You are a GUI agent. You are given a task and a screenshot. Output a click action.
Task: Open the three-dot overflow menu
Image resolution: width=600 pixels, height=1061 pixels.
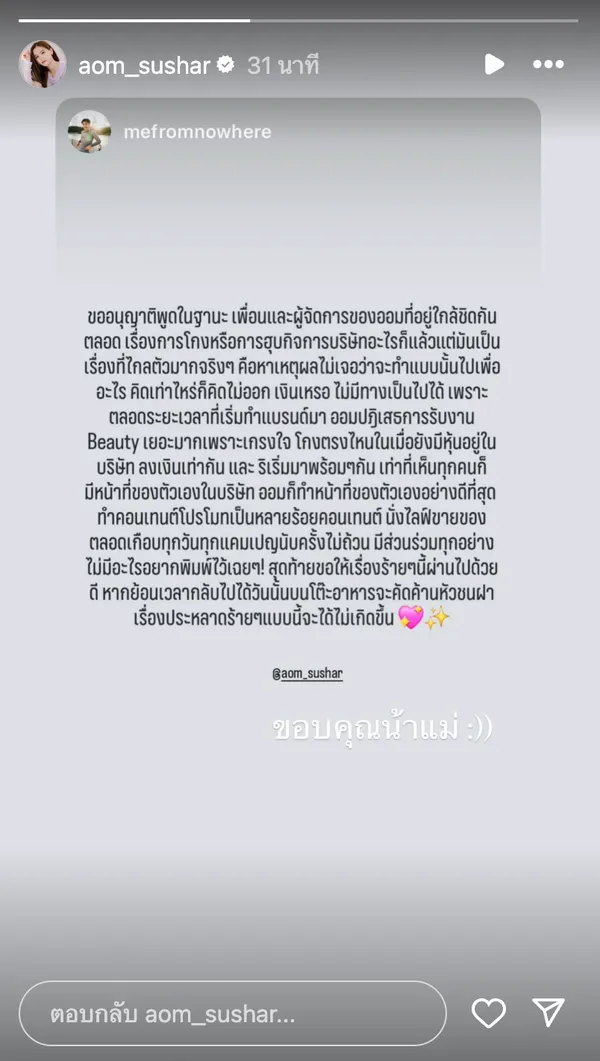coord(548,65)
